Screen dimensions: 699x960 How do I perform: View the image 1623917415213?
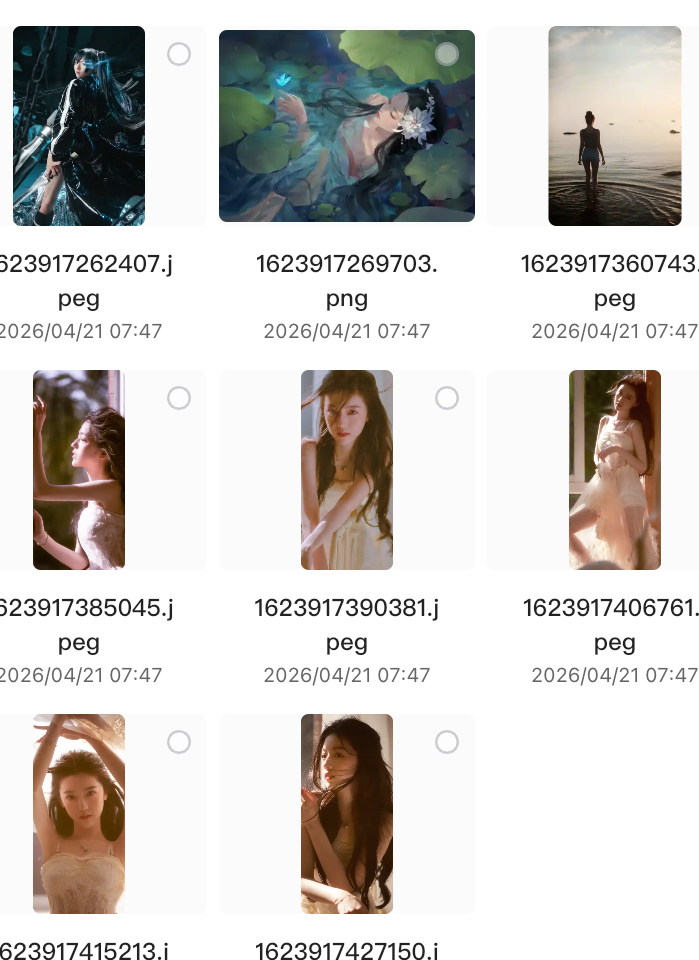pyautogui.click(x=79, y=814)
